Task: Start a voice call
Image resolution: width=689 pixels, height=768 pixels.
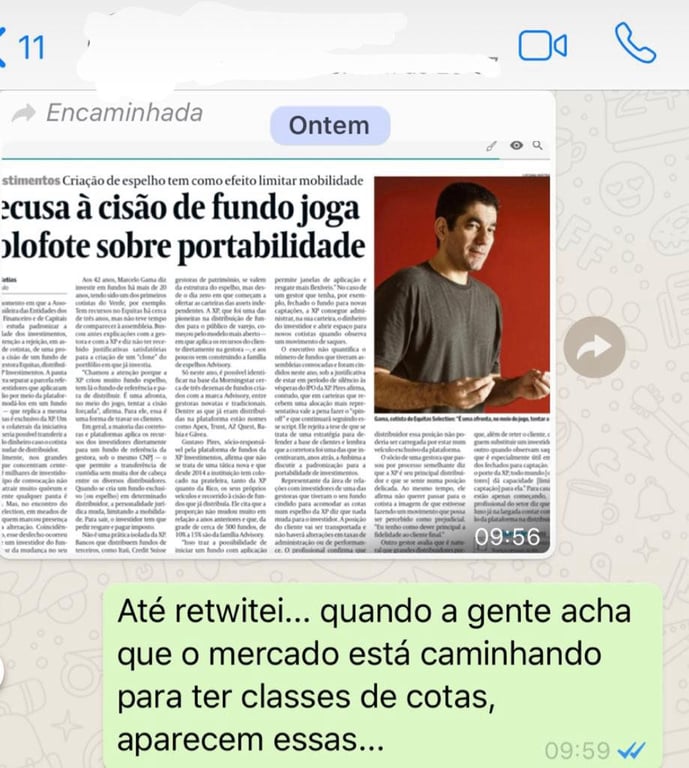Action: pyautogui.click(x=636, y=44)
